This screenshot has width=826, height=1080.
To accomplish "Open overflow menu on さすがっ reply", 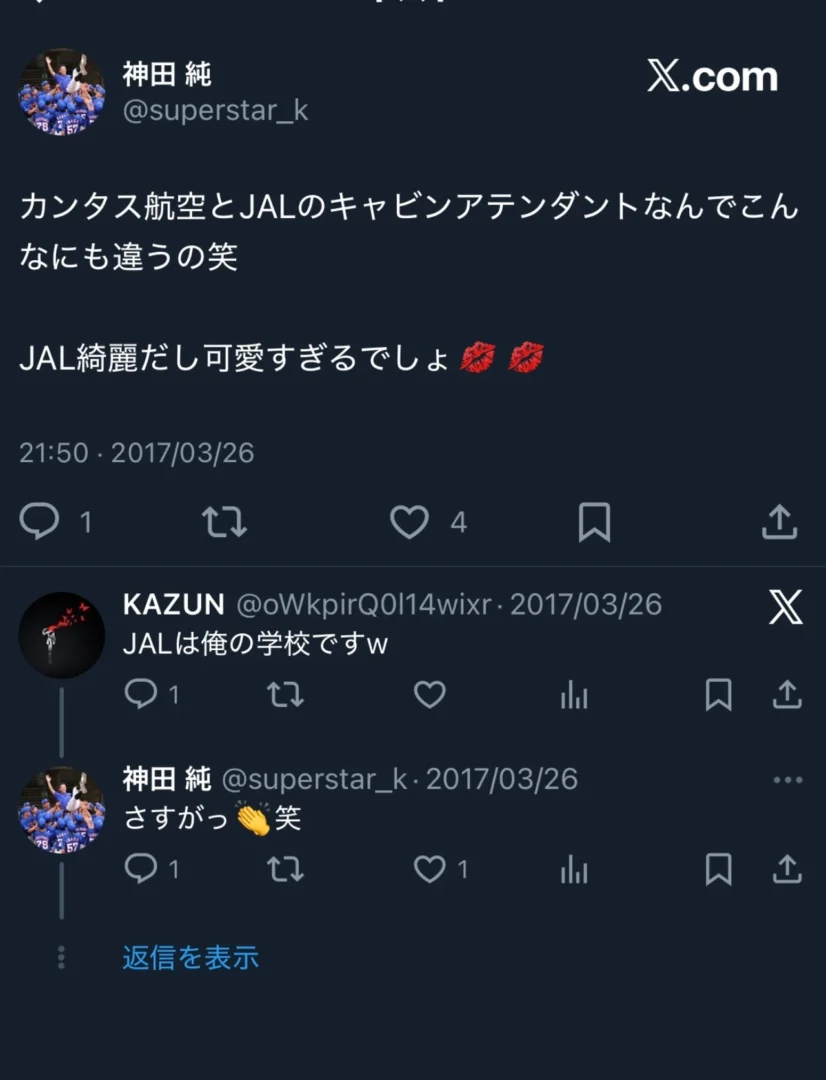I will click(x=788, y=780).
